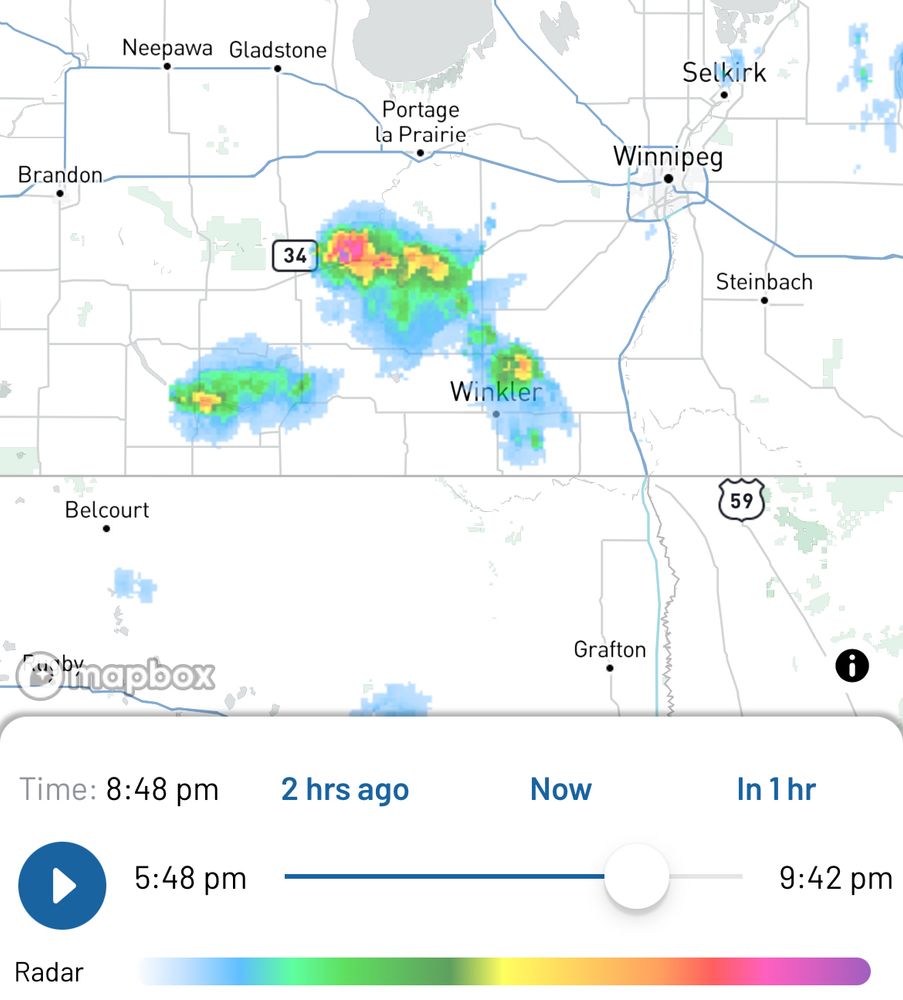
Task: Tap the radar timeline slider handle
Action: (x=636, y=877)
